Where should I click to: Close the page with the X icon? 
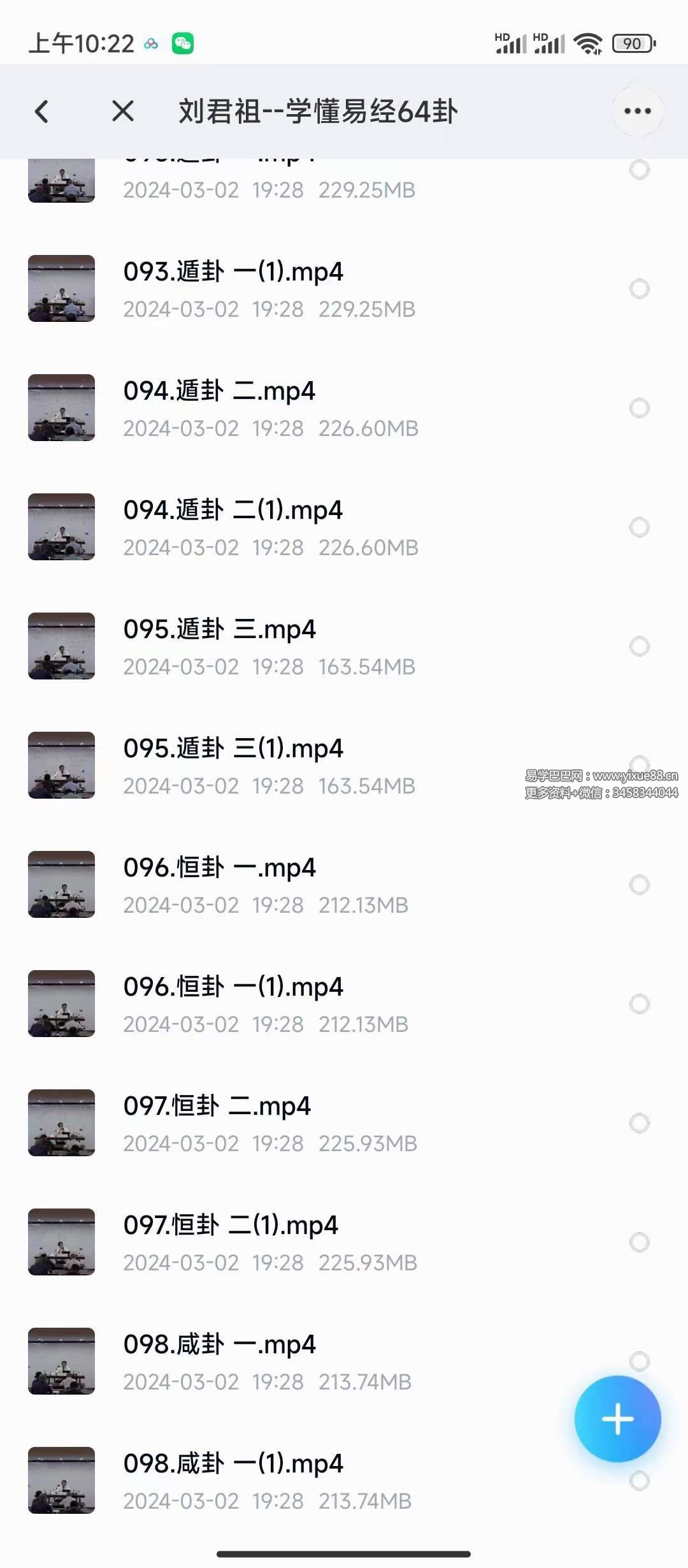(x=122, y=112)
